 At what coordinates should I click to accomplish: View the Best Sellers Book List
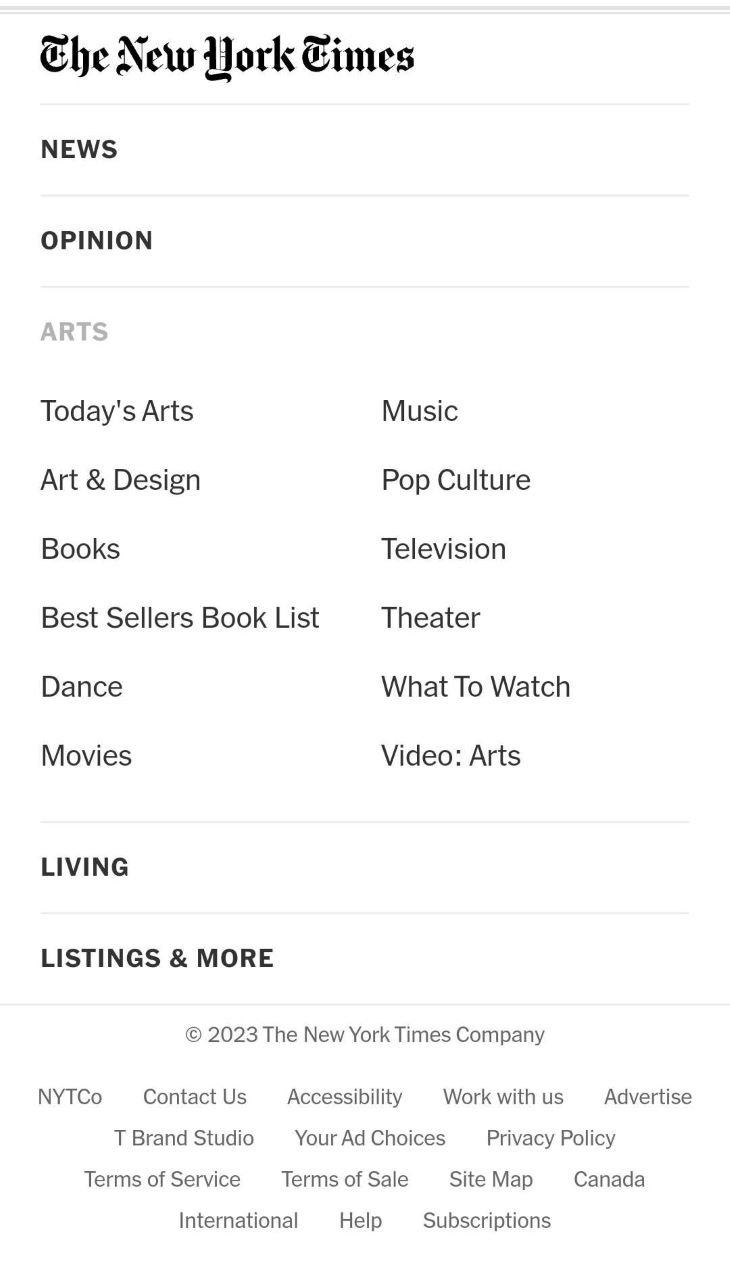[179, 617]
